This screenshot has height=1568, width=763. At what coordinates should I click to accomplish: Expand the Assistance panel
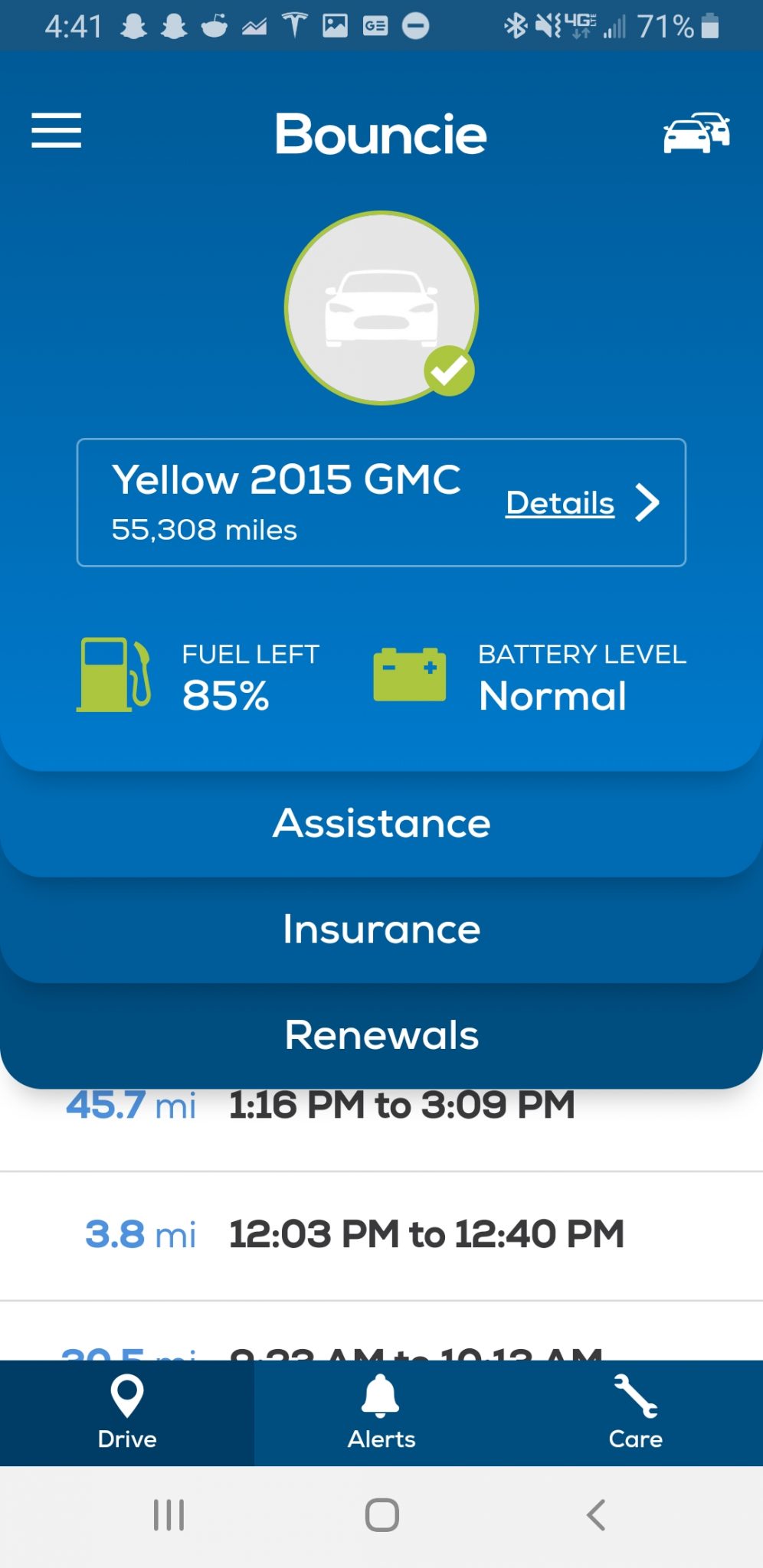[x=381, y=822]
